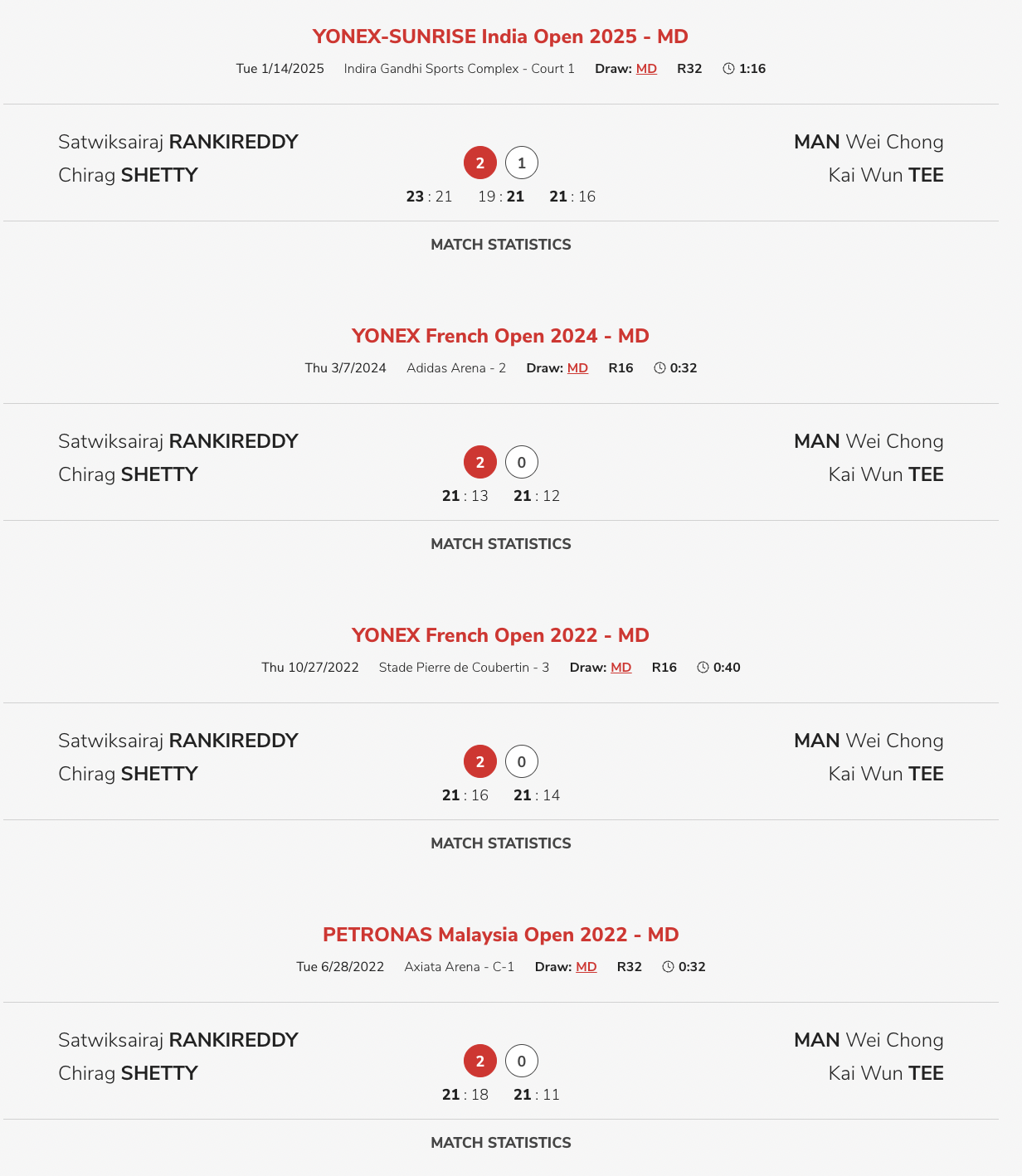Open the YONEX French Open 2024 tournament link
This screenshot has height=1176, width=1022.
[500, 336]
